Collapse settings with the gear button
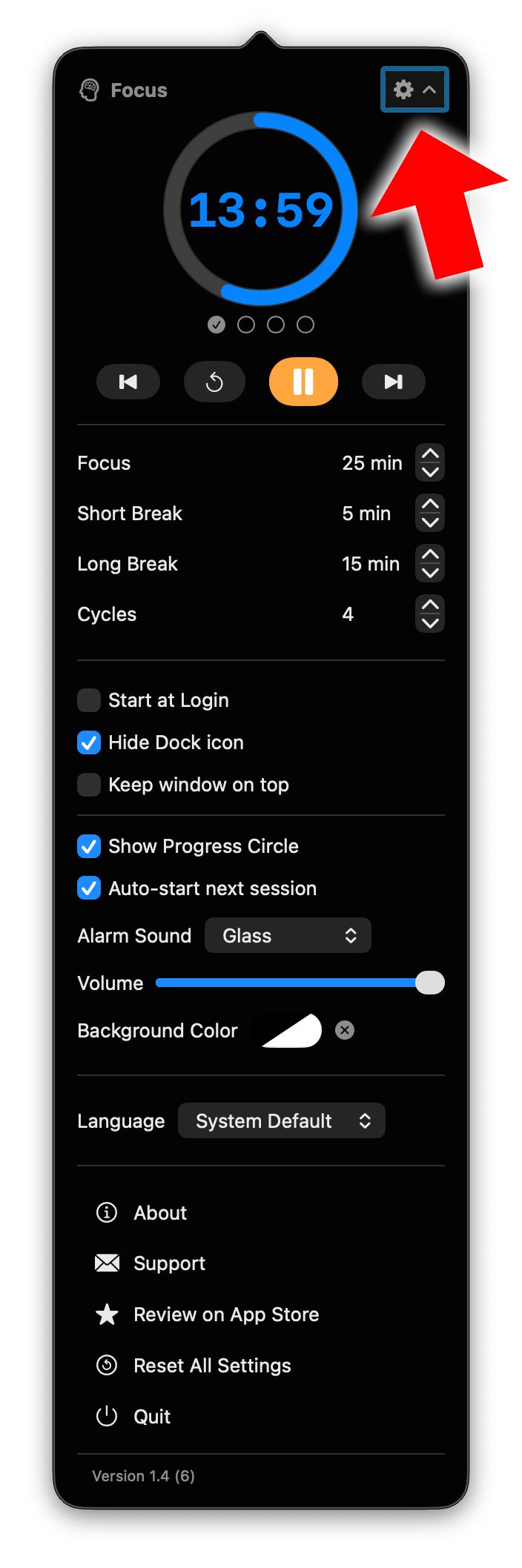 pyautogui.click(x=414, y=90)
